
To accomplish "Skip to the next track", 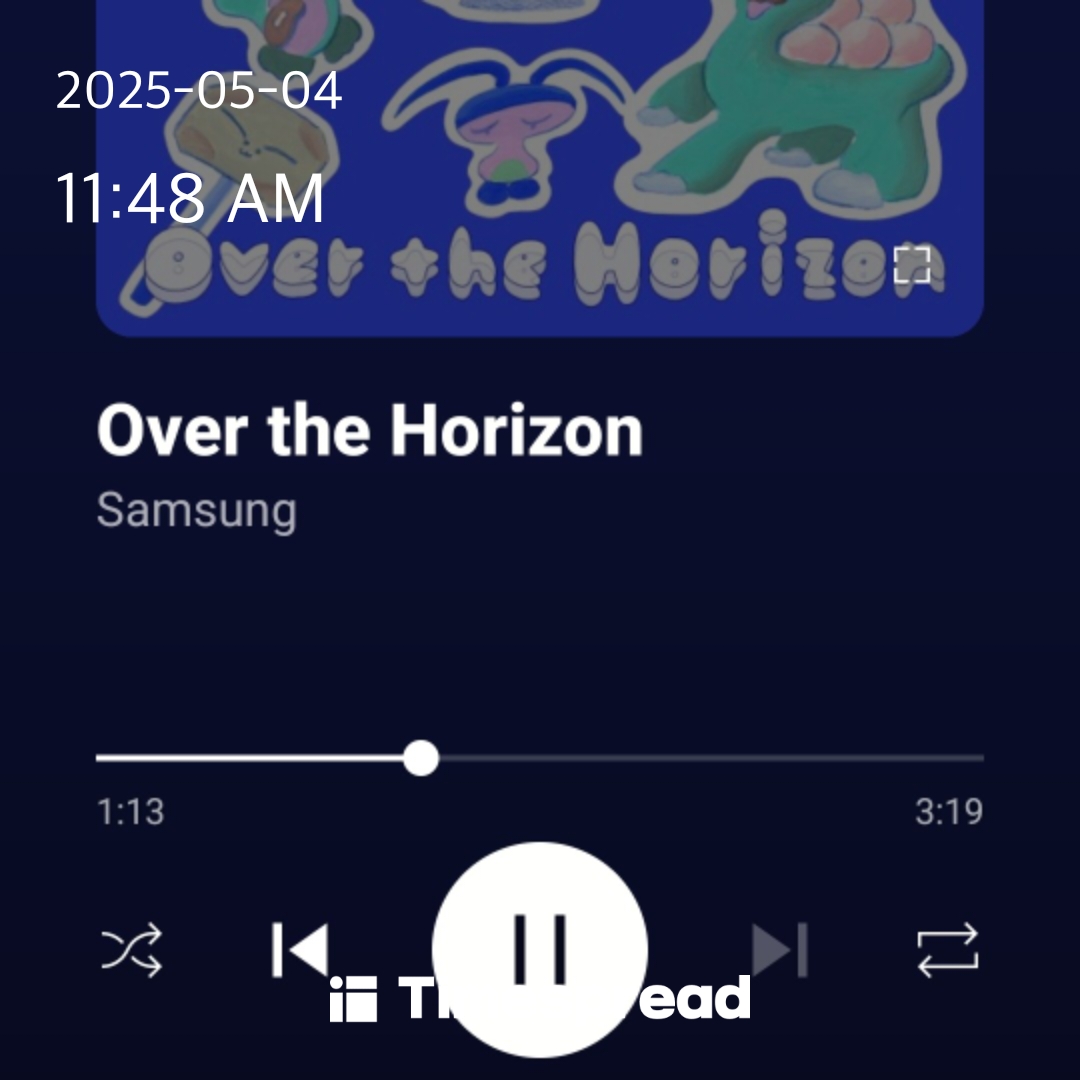I will point(780,950).
